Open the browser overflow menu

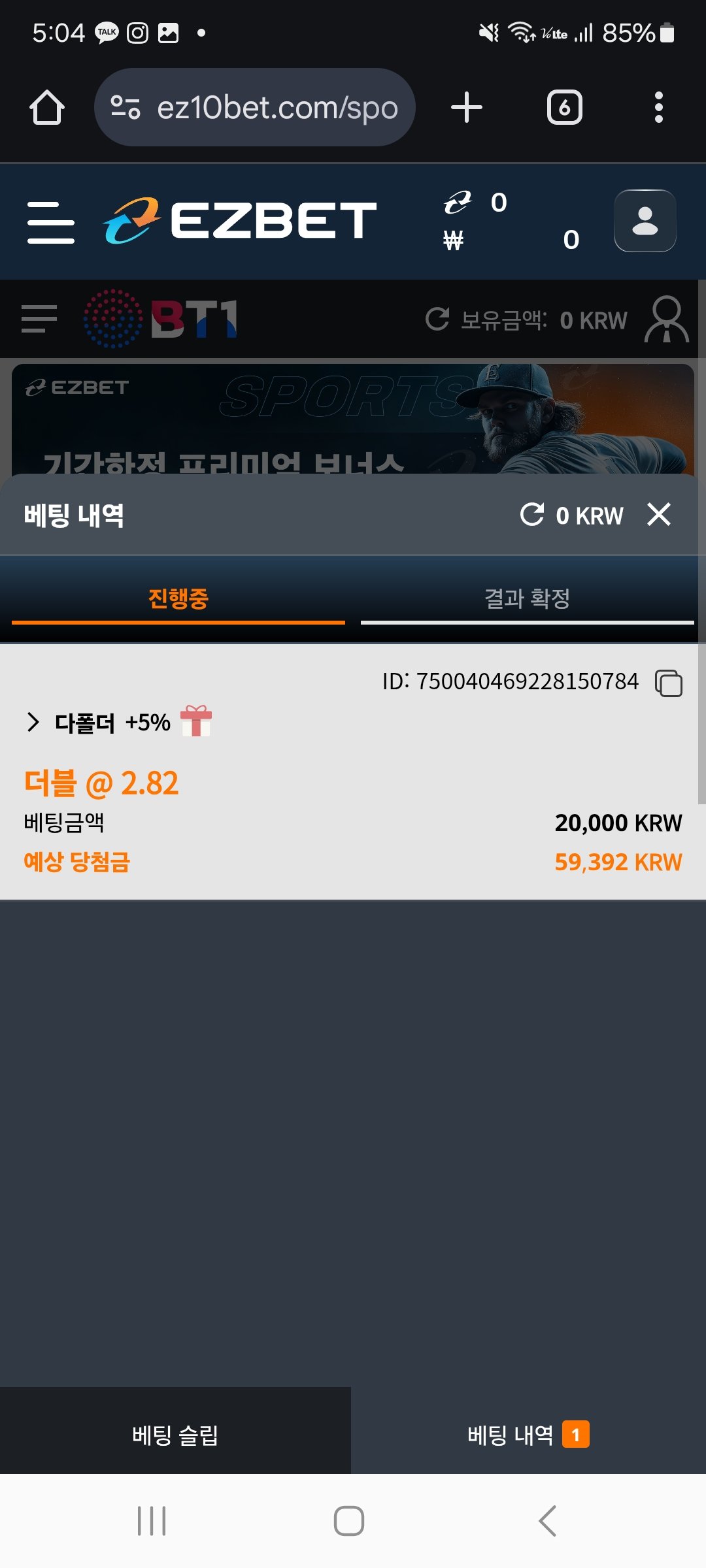tap(658, 107)
